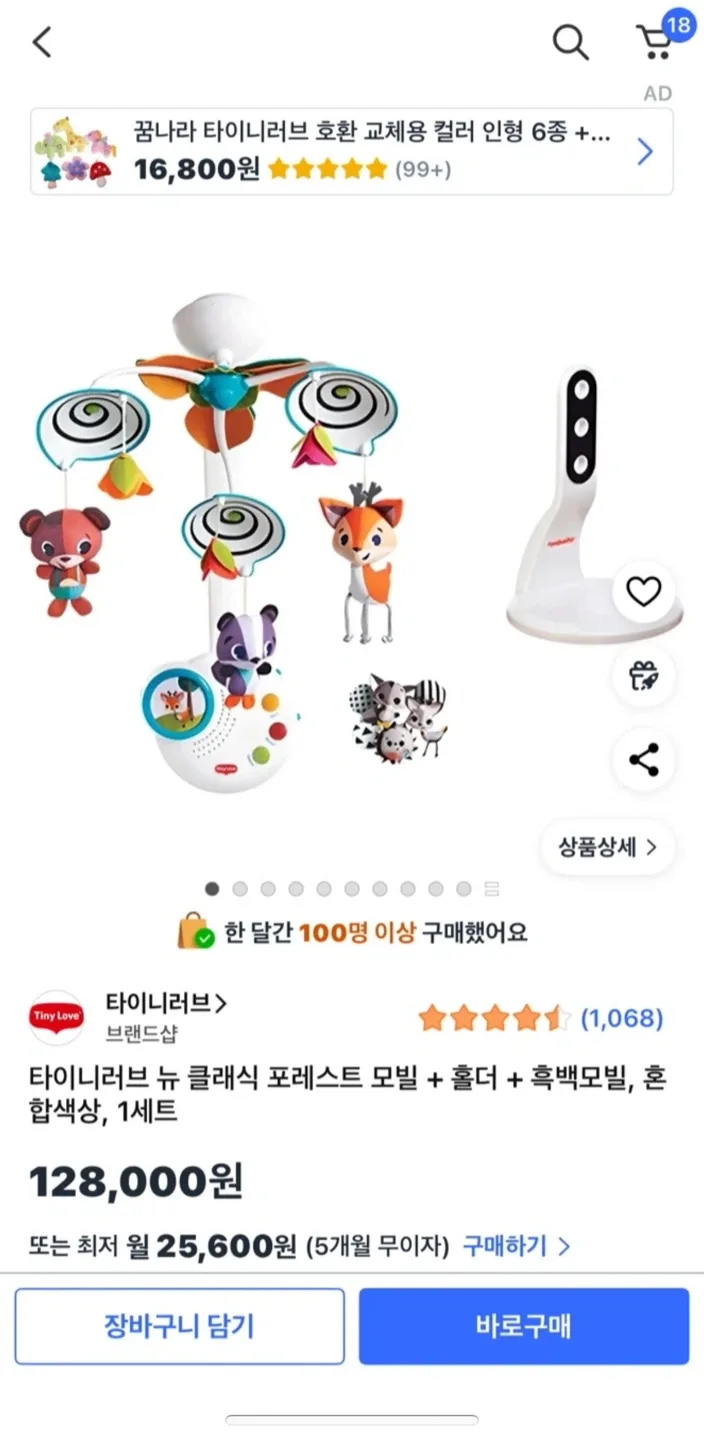Open the shopping cart with 18 items
Screen dimensions: 704x1440
pyautogui.click(x=656, y=42)
